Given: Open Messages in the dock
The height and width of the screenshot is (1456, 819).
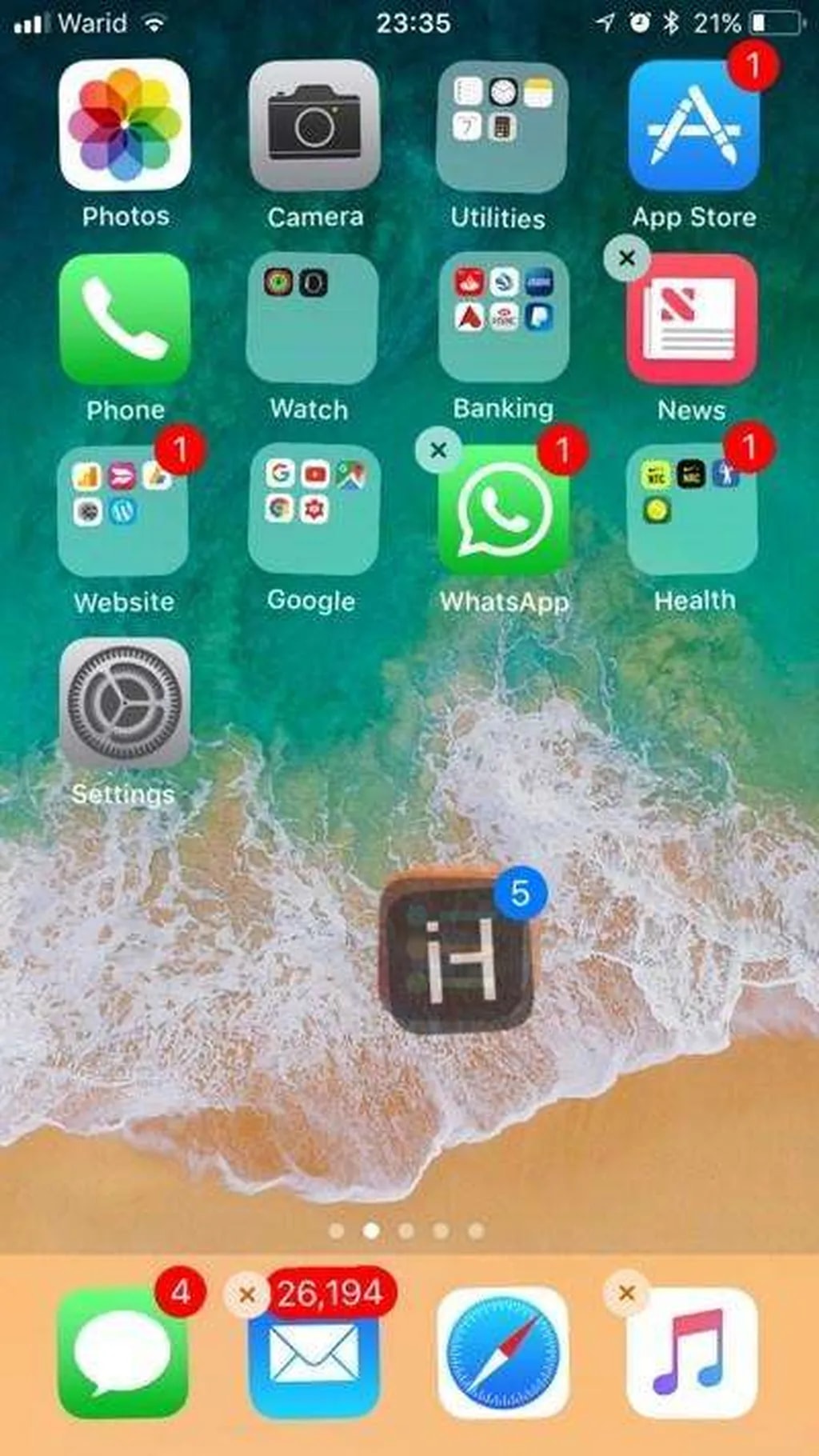Looking at the screenshot, I should [122, 1352].
